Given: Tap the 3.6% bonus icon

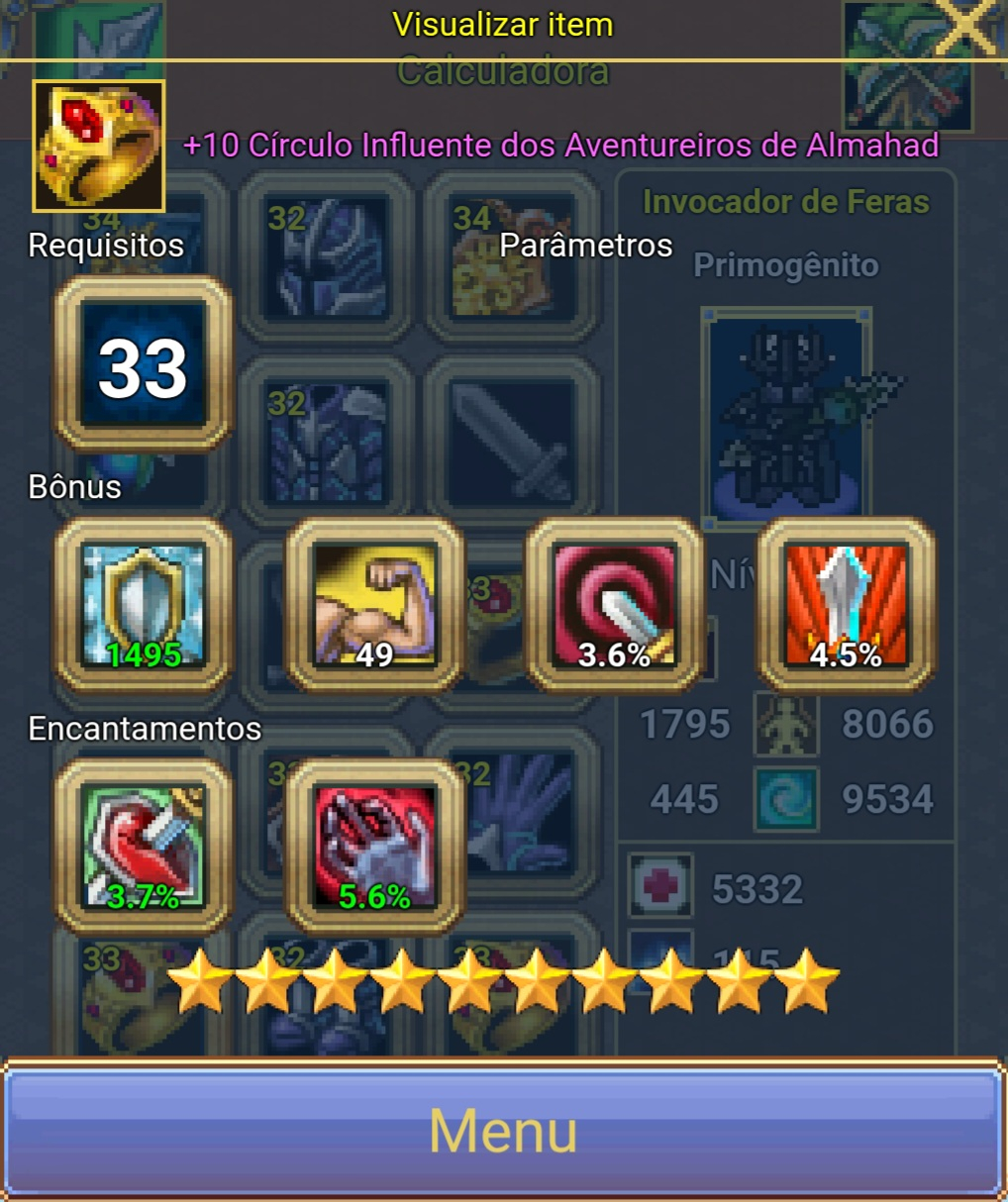Looking at the screenshot, I should [x=614, y=605].
